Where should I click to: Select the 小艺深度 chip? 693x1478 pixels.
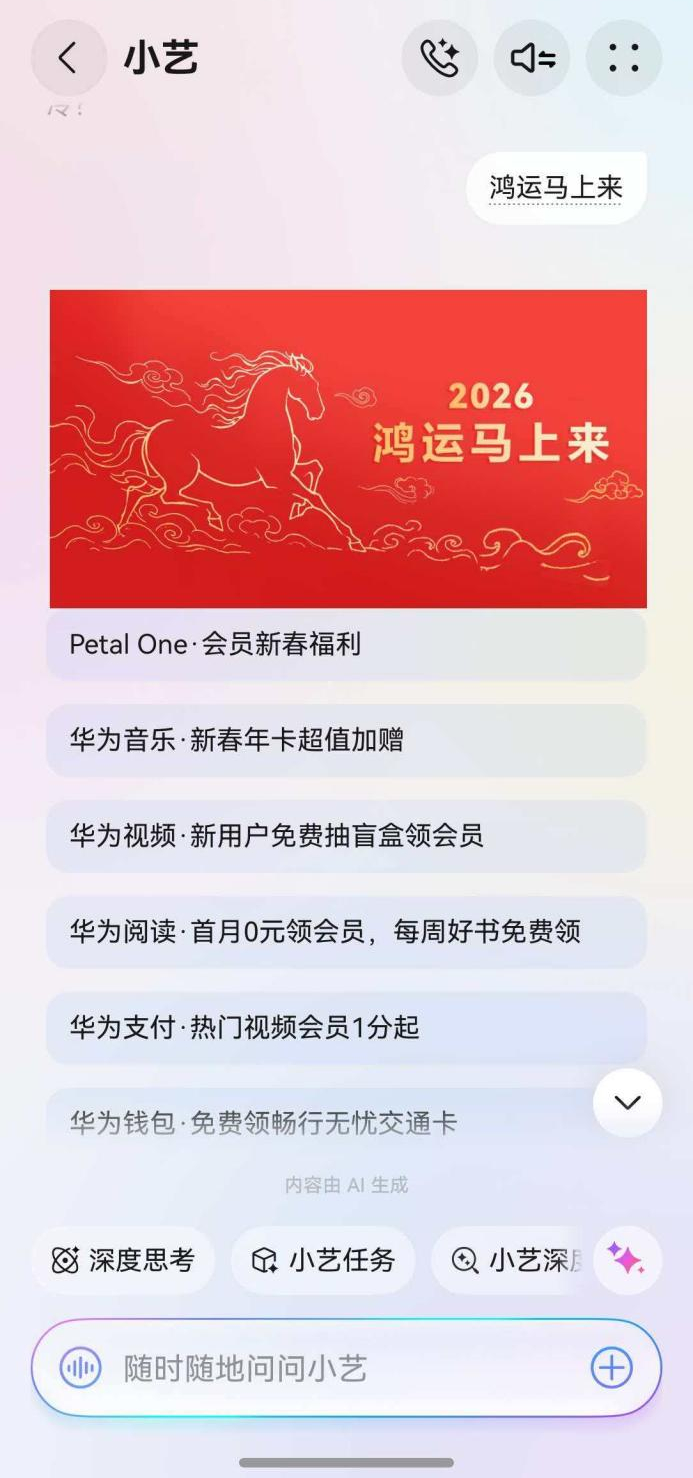click(x=510, y=1261)
